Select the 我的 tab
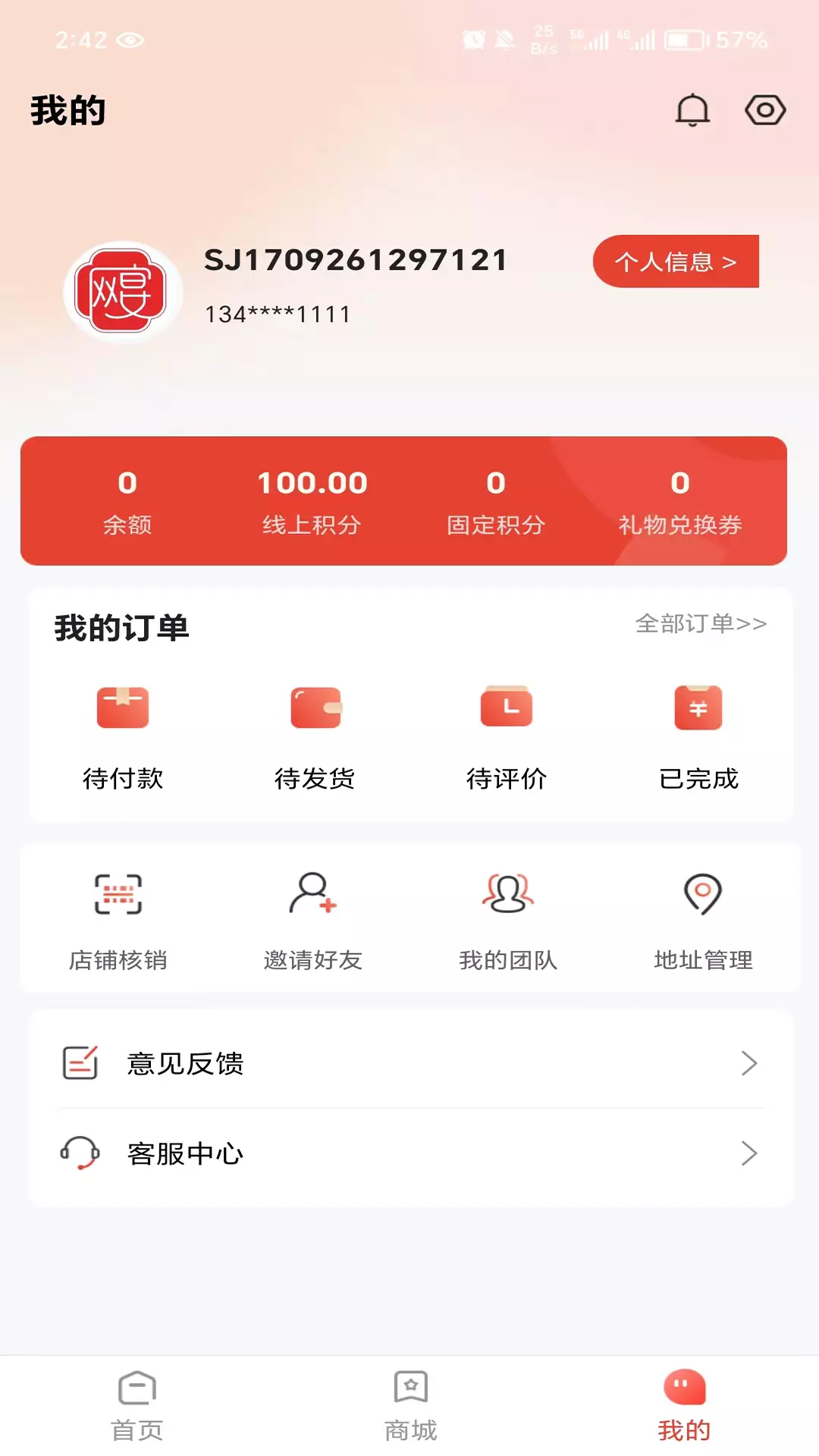 684,1405
